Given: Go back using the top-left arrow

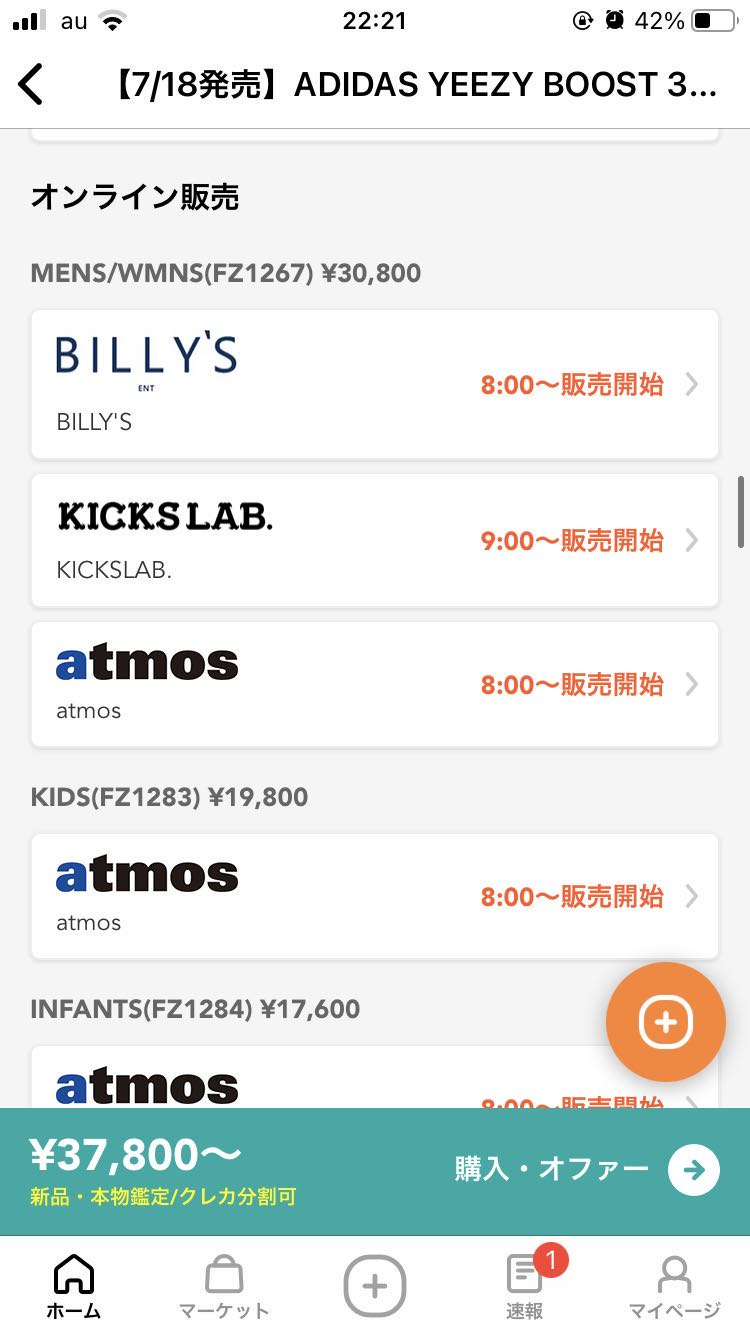Looking at the screenshot, I should (x=32, y=85).
